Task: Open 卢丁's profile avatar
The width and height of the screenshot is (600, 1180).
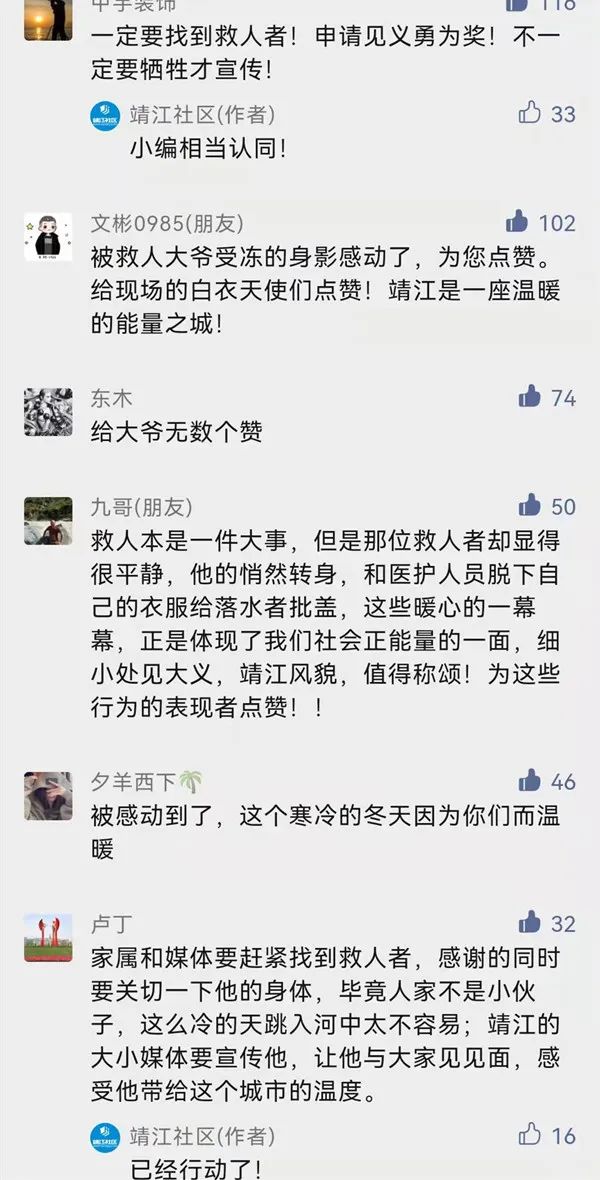Action: tap(47, 937)
